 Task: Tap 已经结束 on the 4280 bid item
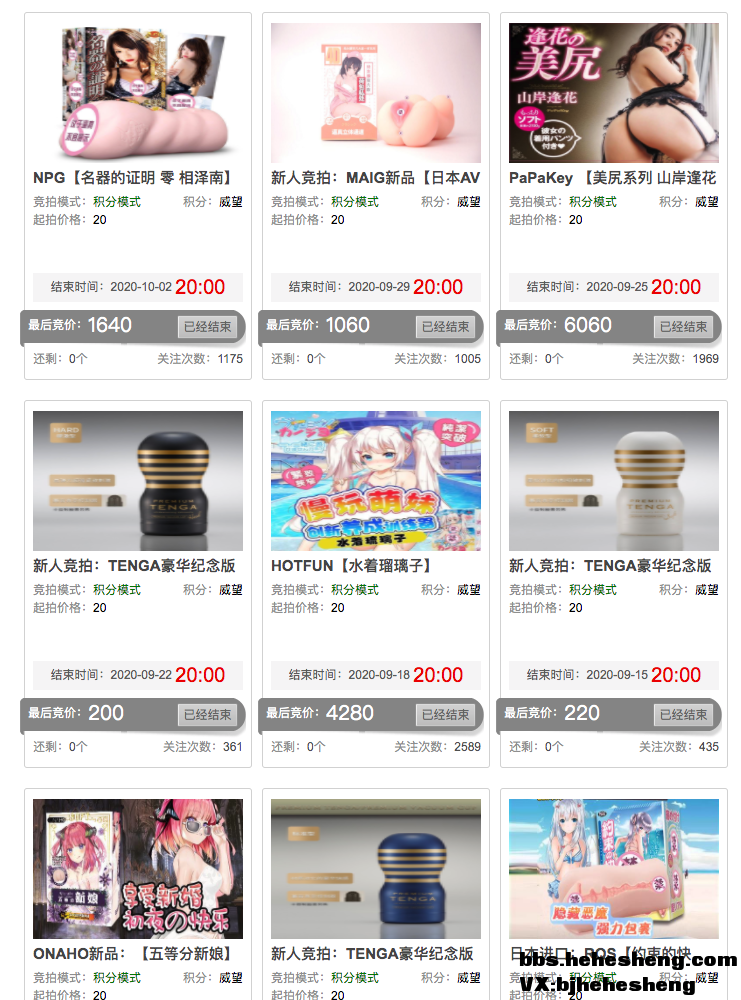[445, 715]
